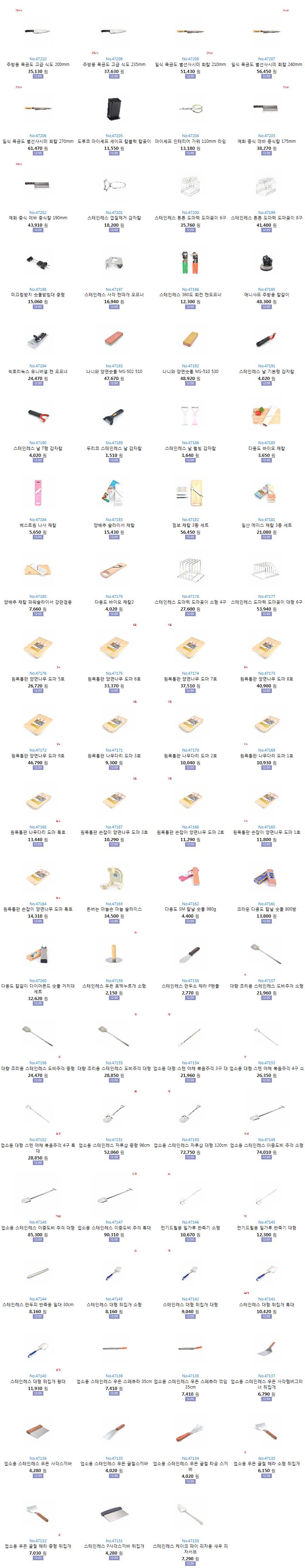The image size is (305, 1568).
Task: Select 스테인레스 우든 효덕누르개 소형
Action: pyautogui.click(x=114, y=986)
